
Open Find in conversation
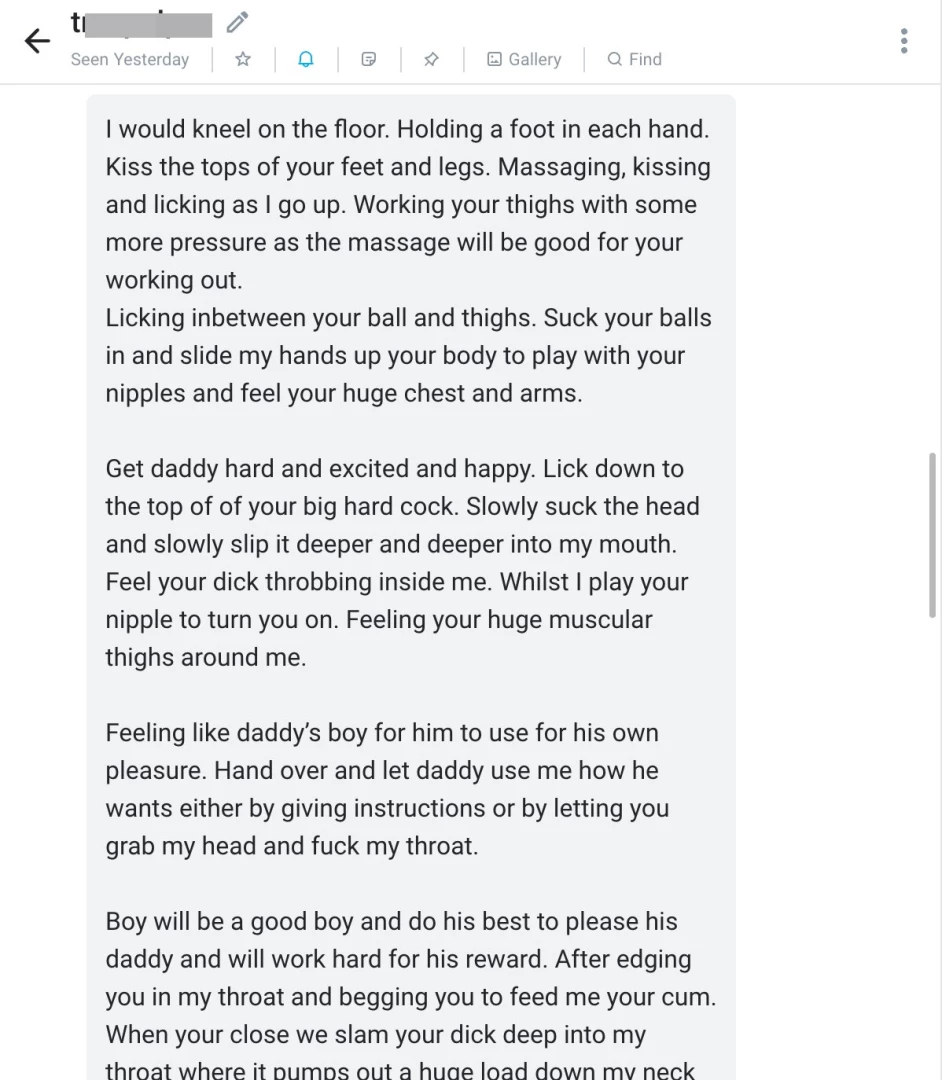coord(634,60)
